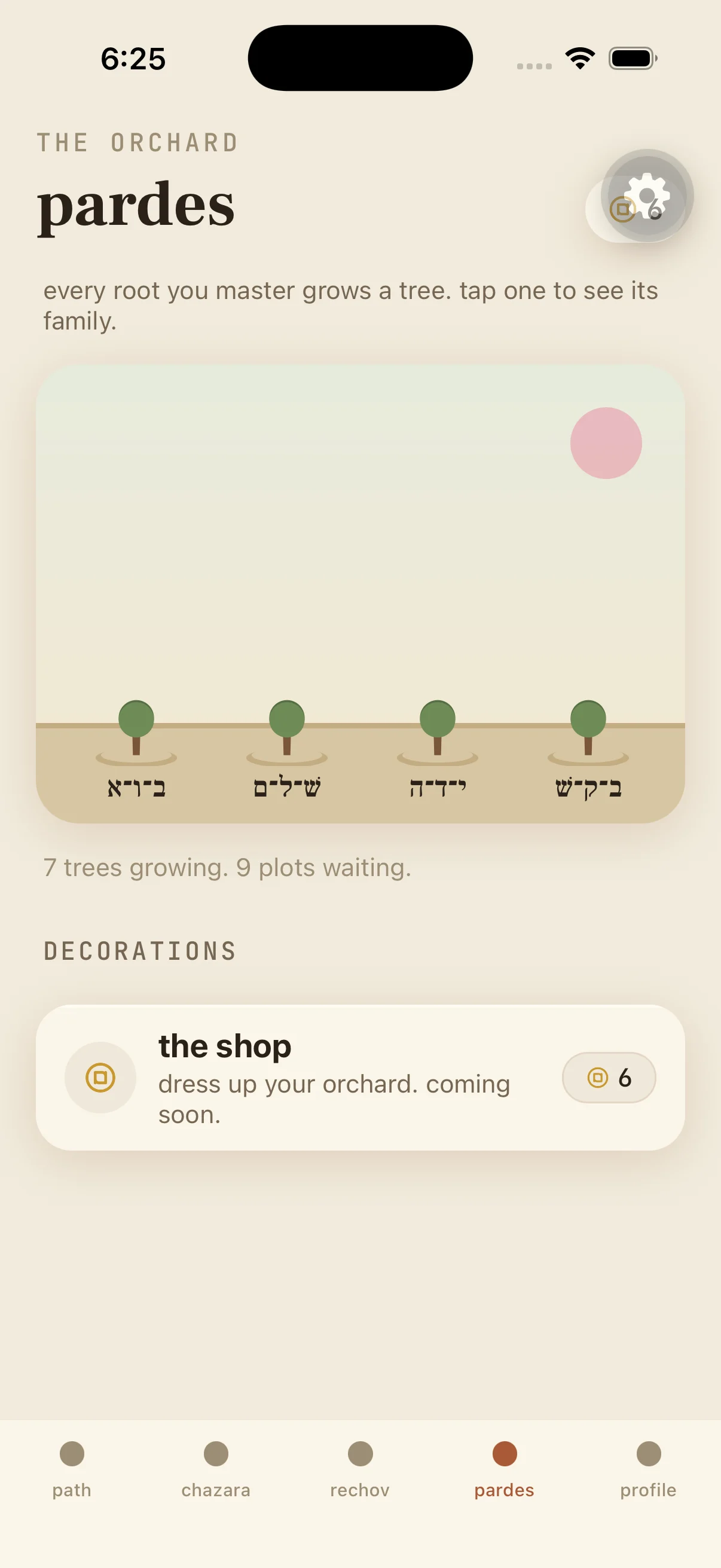Go to the profile tab
Viewport: 721px width, 1568px height.
click(x=649, y=1469)
